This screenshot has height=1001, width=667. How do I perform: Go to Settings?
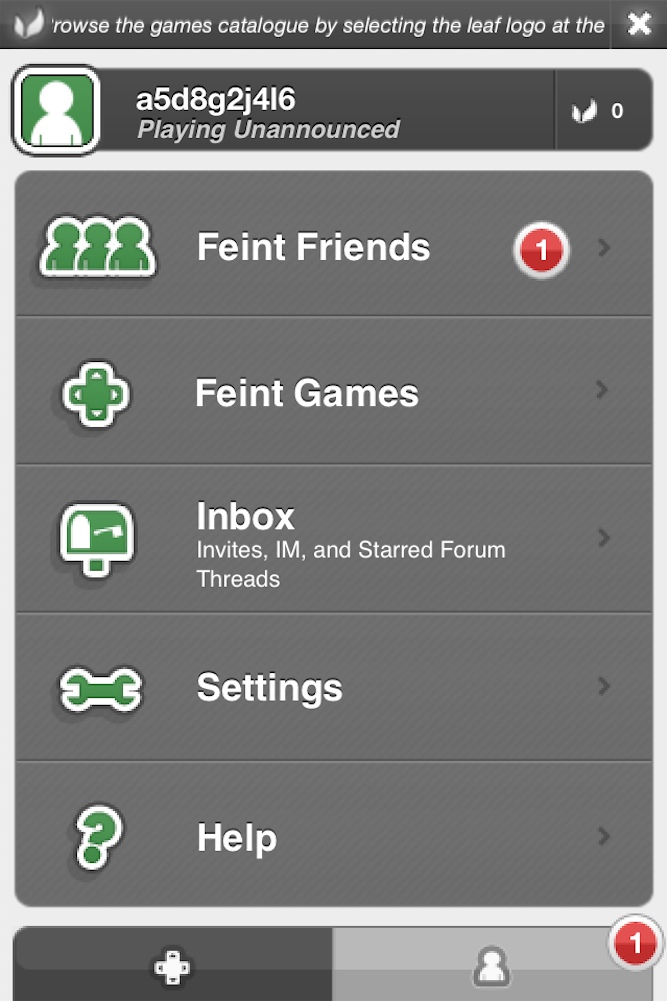click(333, 687)
